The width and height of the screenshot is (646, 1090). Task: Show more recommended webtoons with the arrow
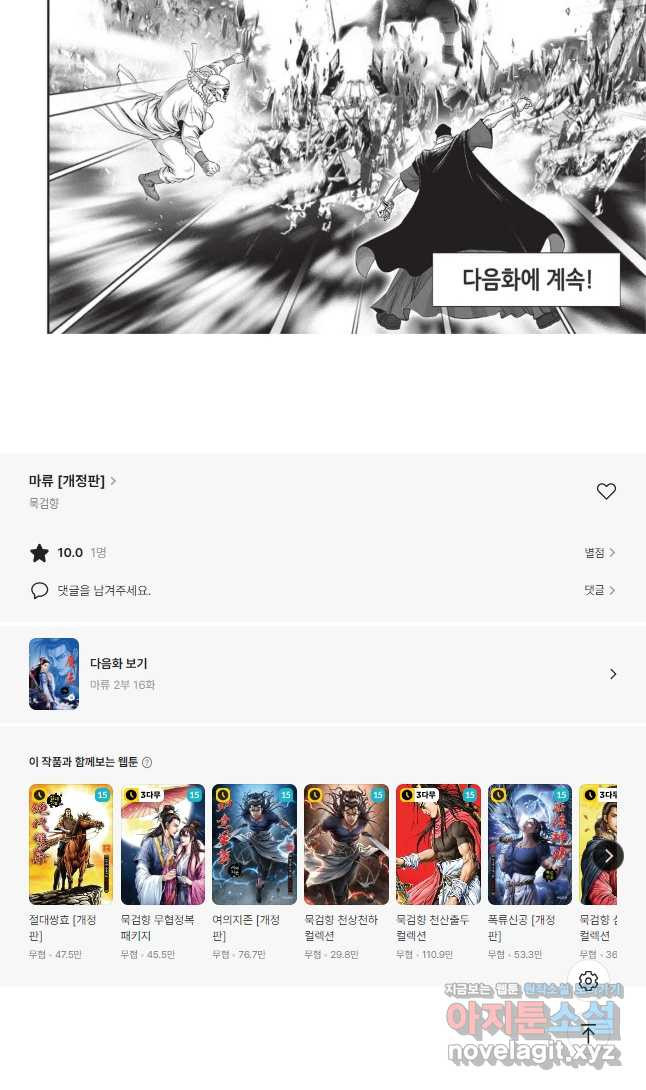click(x=608, y=856)
